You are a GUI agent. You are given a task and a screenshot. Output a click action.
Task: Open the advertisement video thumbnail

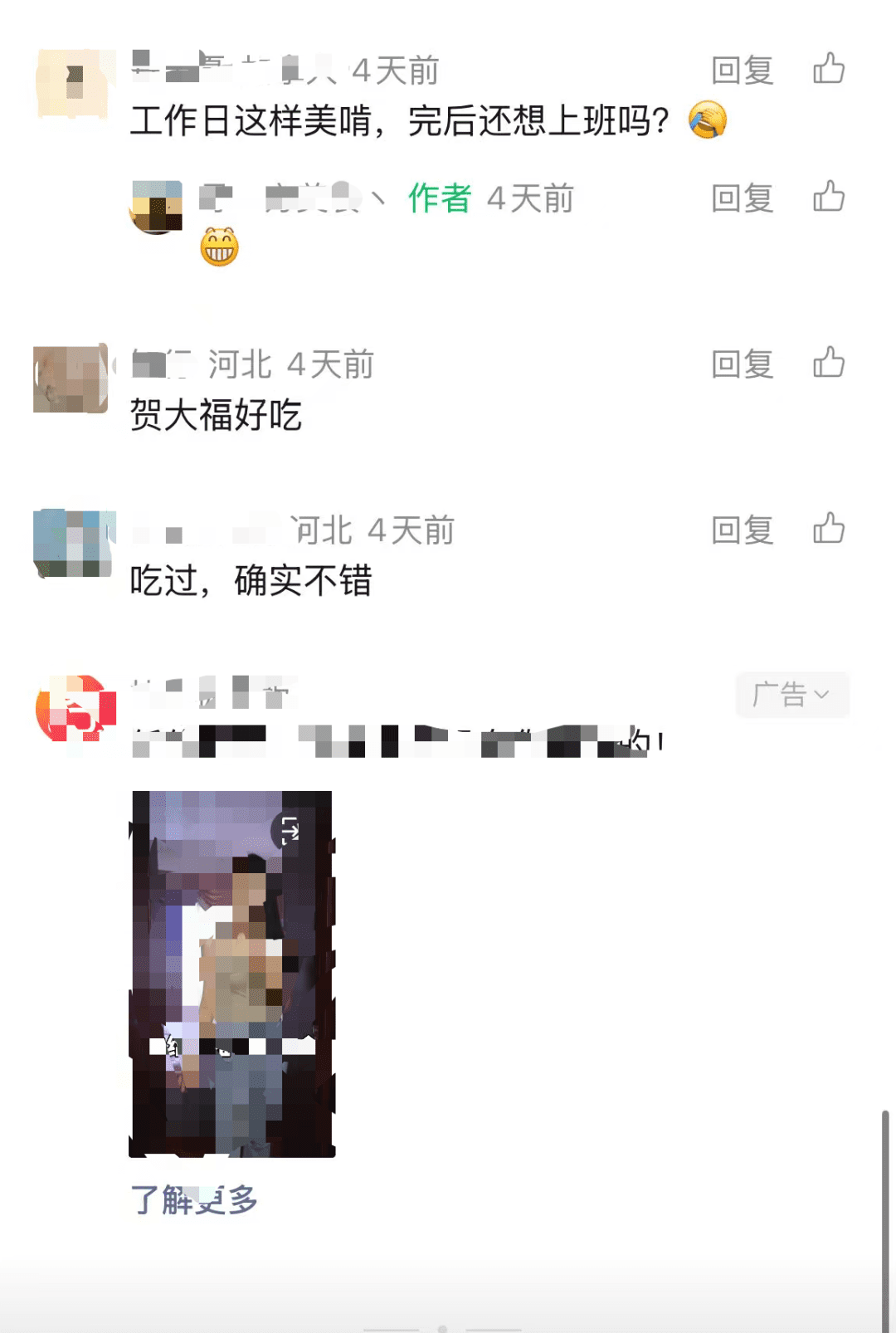click(232, 973)
